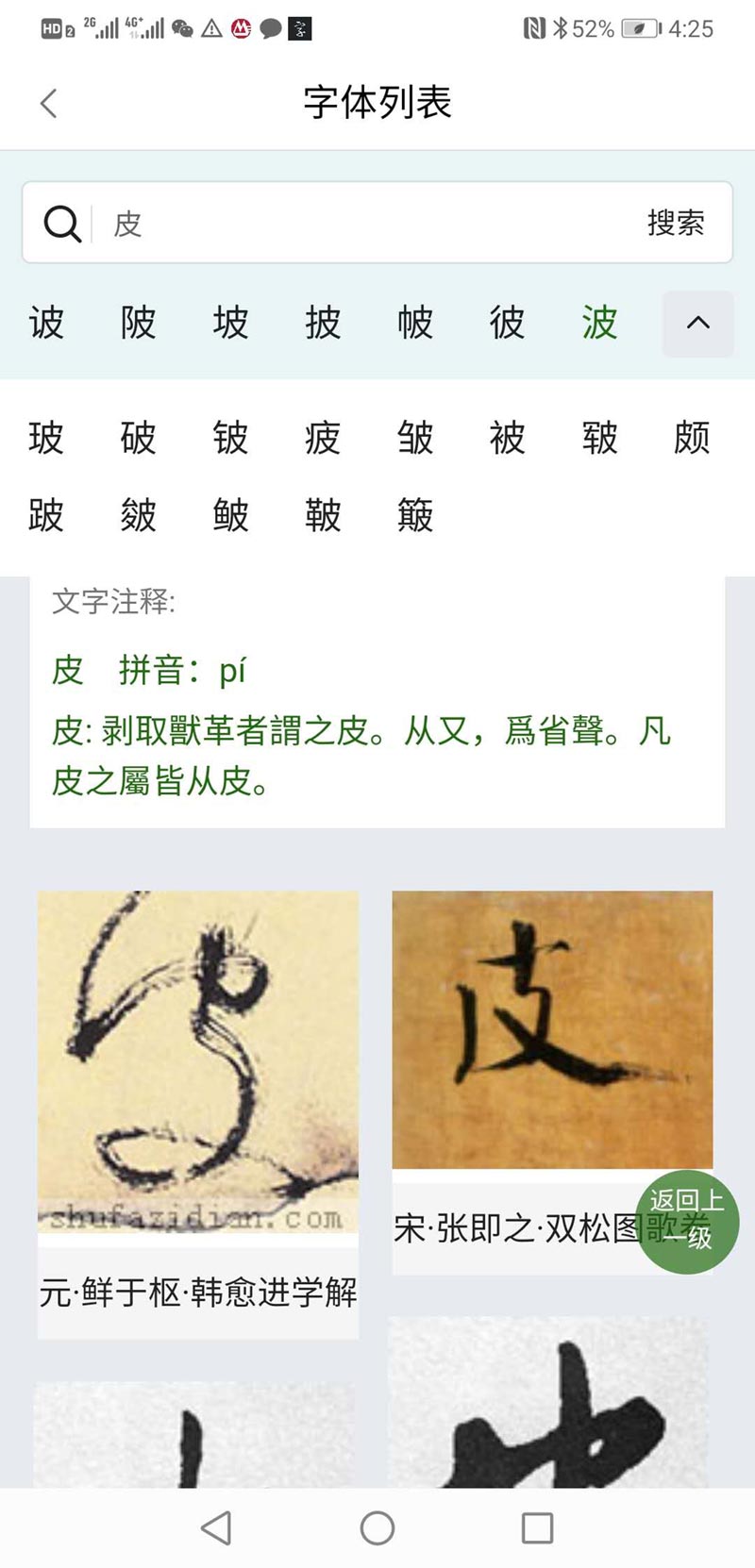Open the 宋·张即之·双松图歌卷 calligraphy image
Screen dimensions: 755x1568
pos(552,1030)
